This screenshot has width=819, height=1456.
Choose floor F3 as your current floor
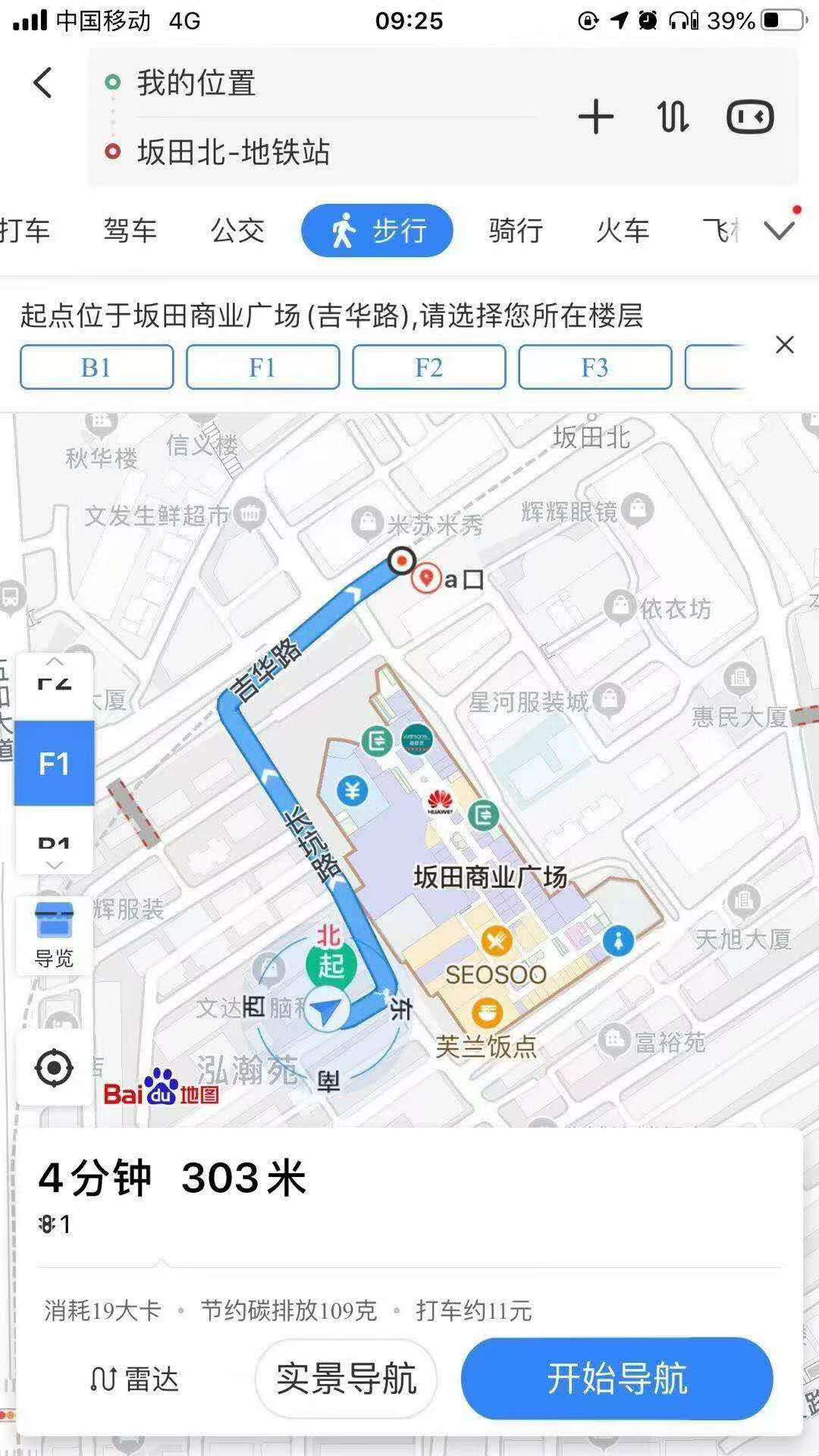point(594,367)
